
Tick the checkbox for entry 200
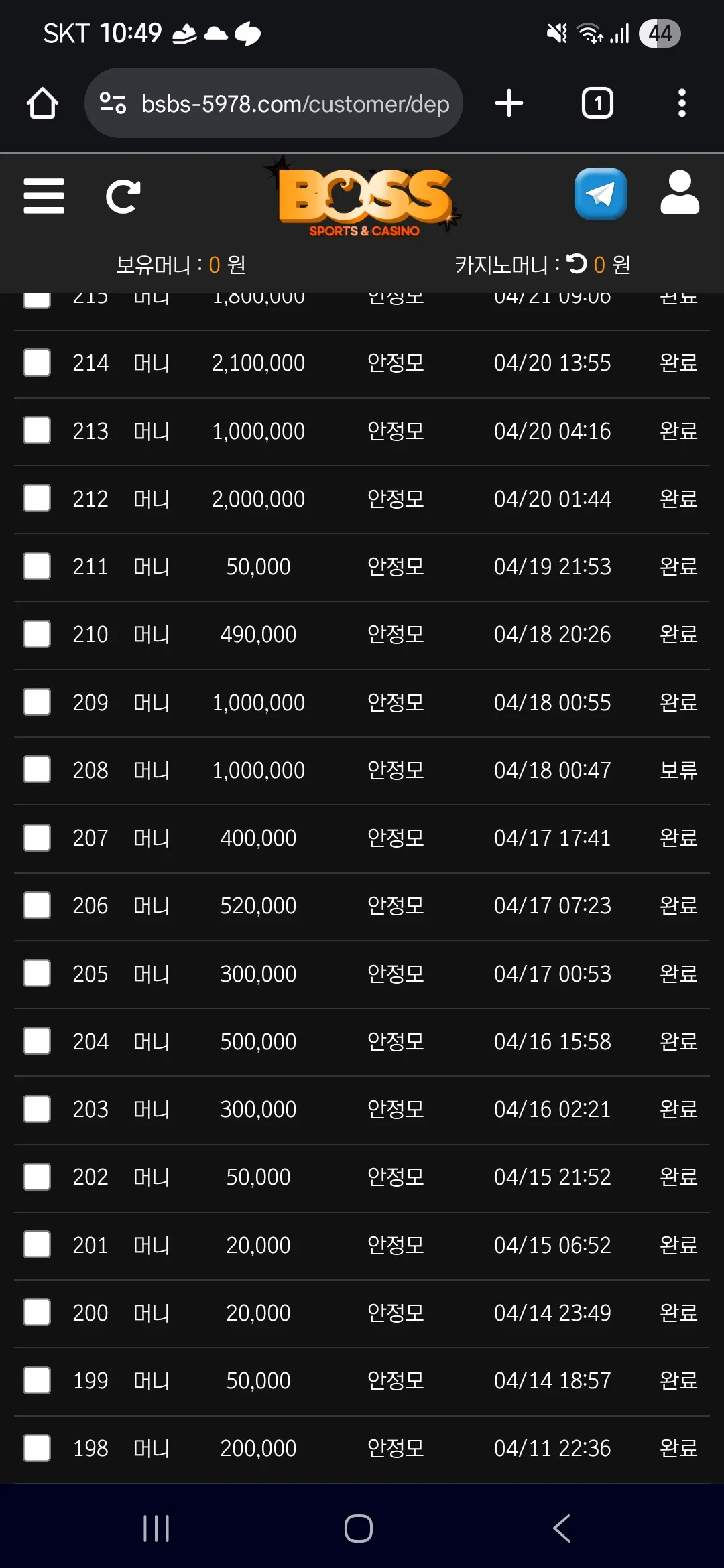point(37,1313)
